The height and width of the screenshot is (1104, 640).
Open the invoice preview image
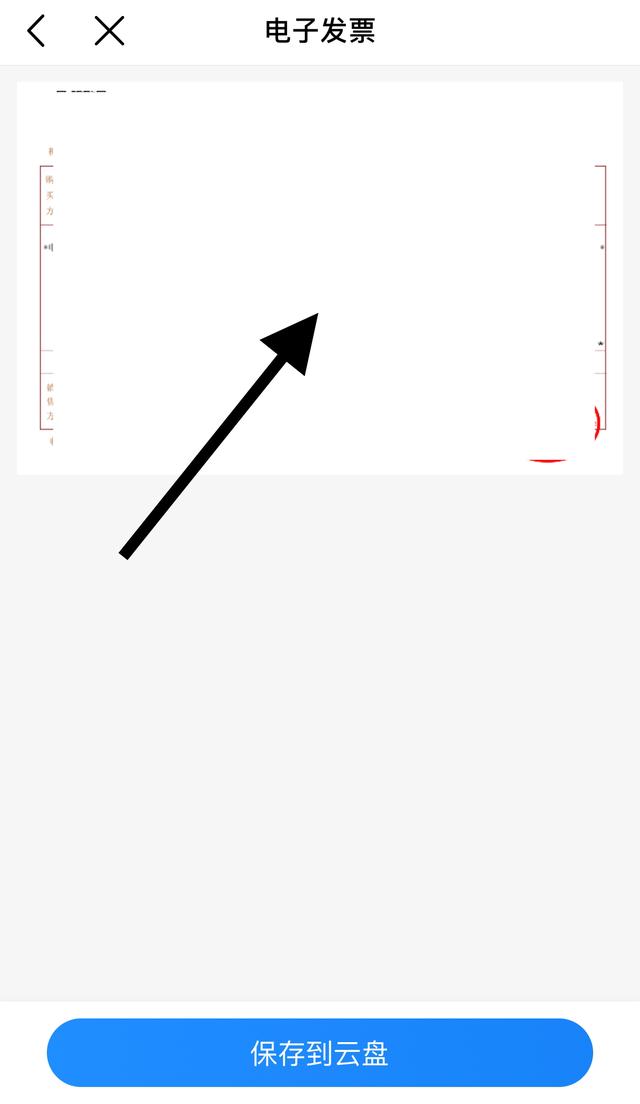(320, 277)
